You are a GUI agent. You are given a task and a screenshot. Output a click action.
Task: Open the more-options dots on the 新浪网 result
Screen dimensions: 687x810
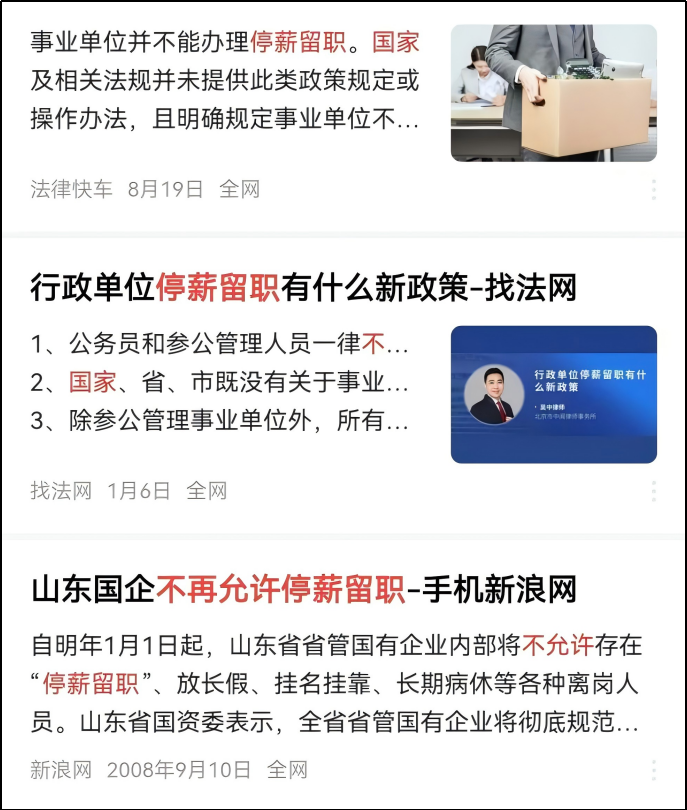coord(653,770)
